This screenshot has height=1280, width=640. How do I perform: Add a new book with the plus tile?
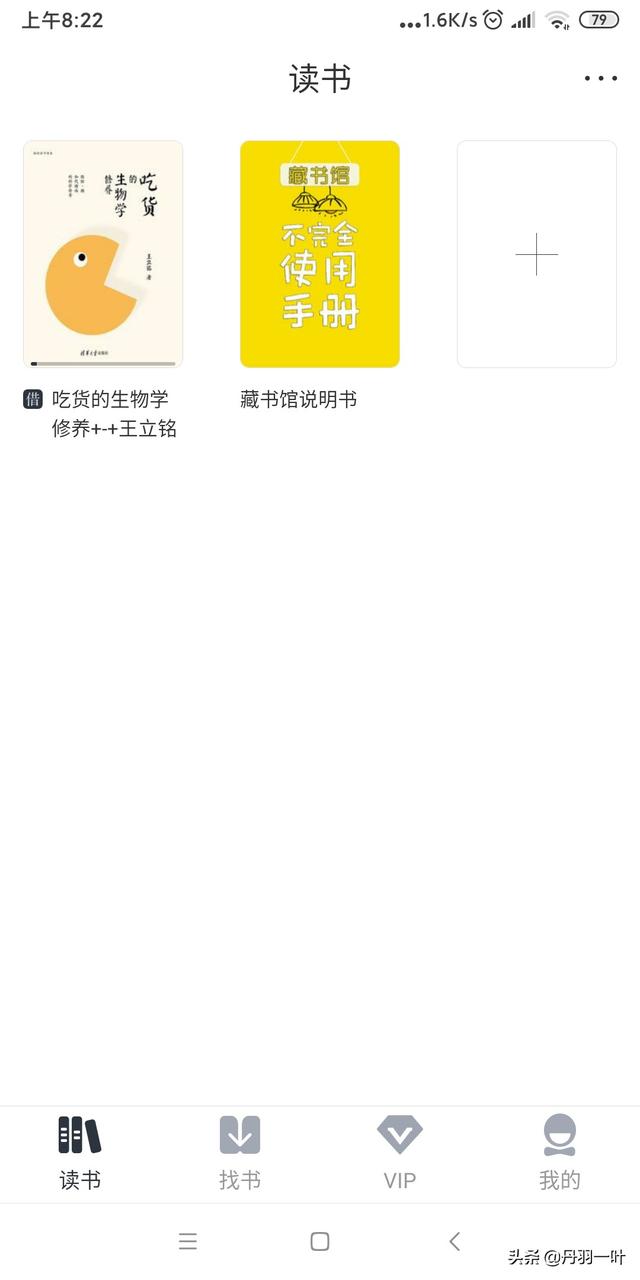point(537,254)
